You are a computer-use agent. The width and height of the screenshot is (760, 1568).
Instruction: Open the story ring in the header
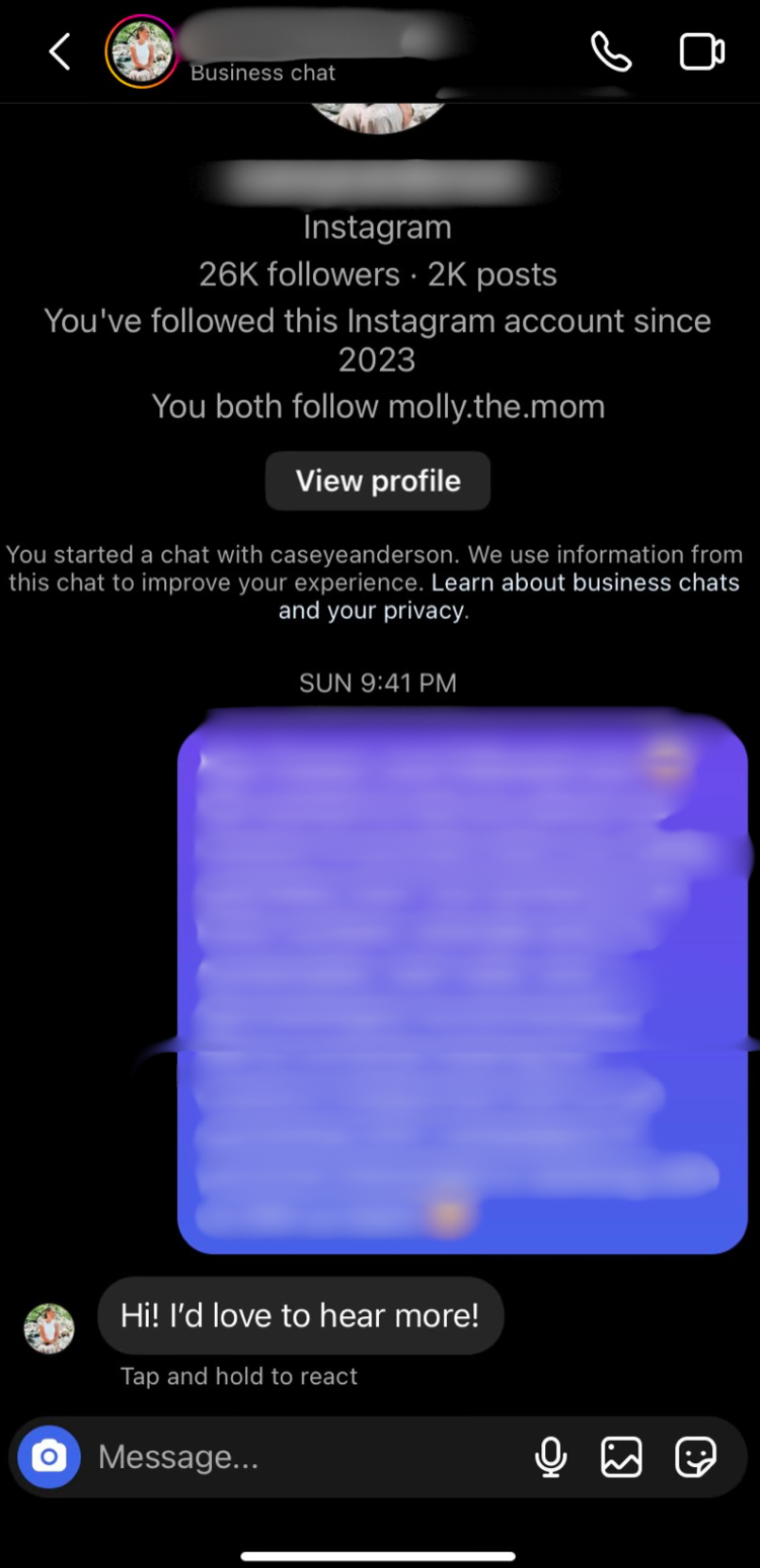coord(141,52)
